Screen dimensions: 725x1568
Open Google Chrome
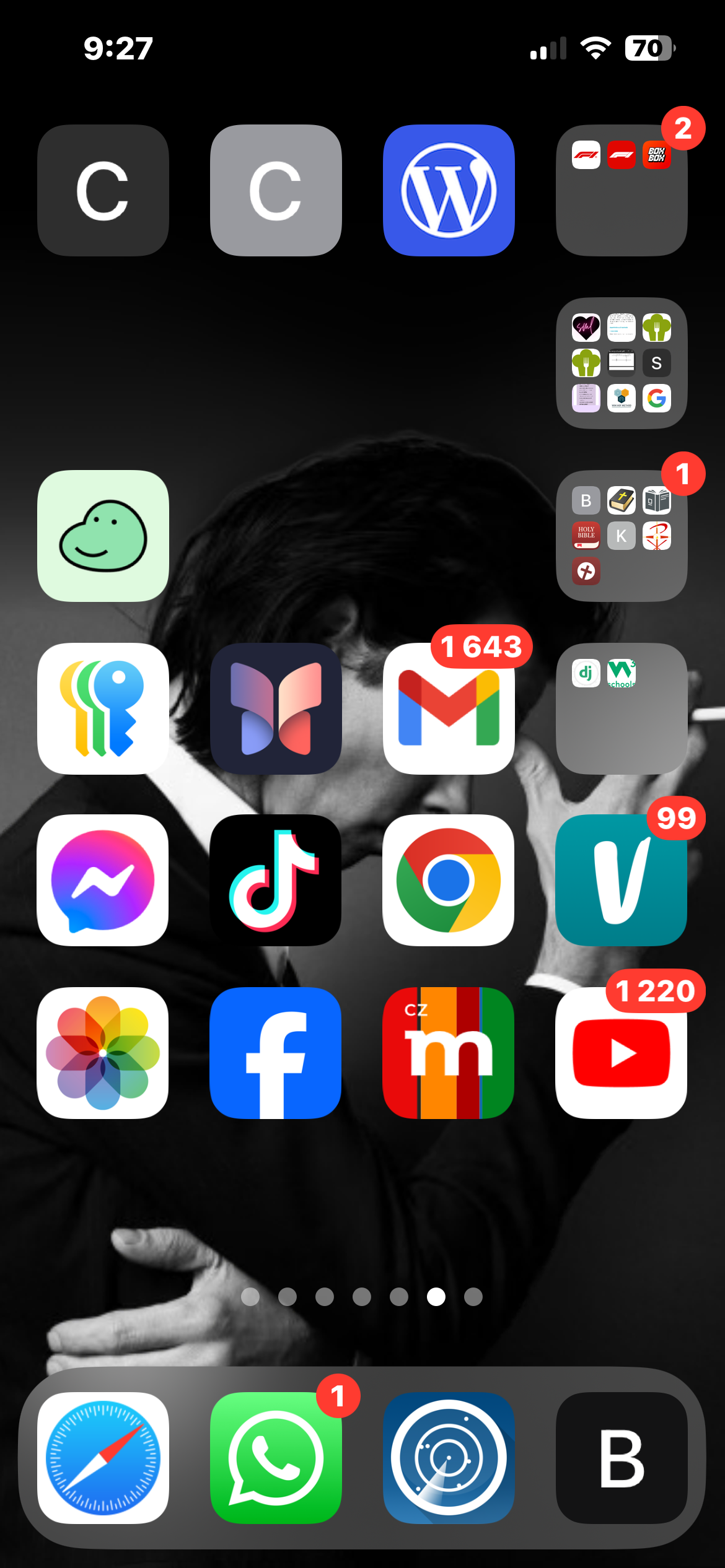click(449, 880)
